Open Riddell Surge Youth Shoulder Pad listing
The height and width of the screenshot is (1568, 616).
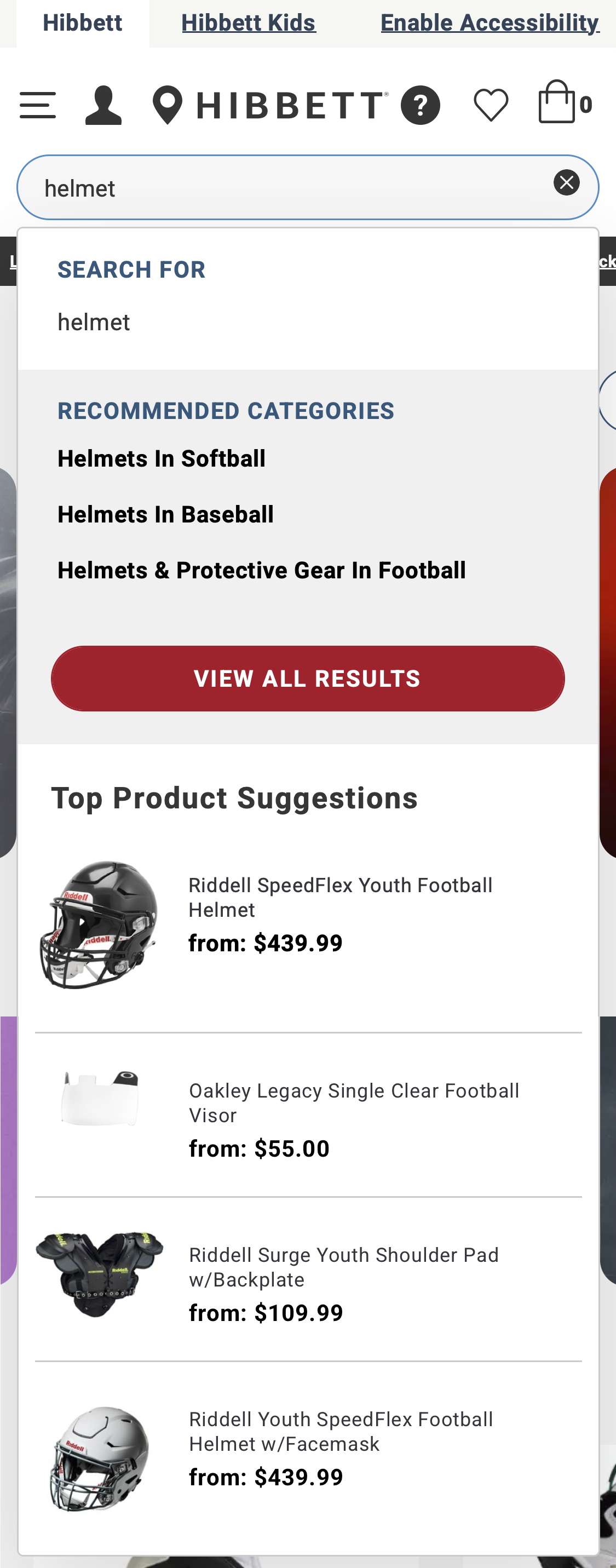click(344, 1267)
